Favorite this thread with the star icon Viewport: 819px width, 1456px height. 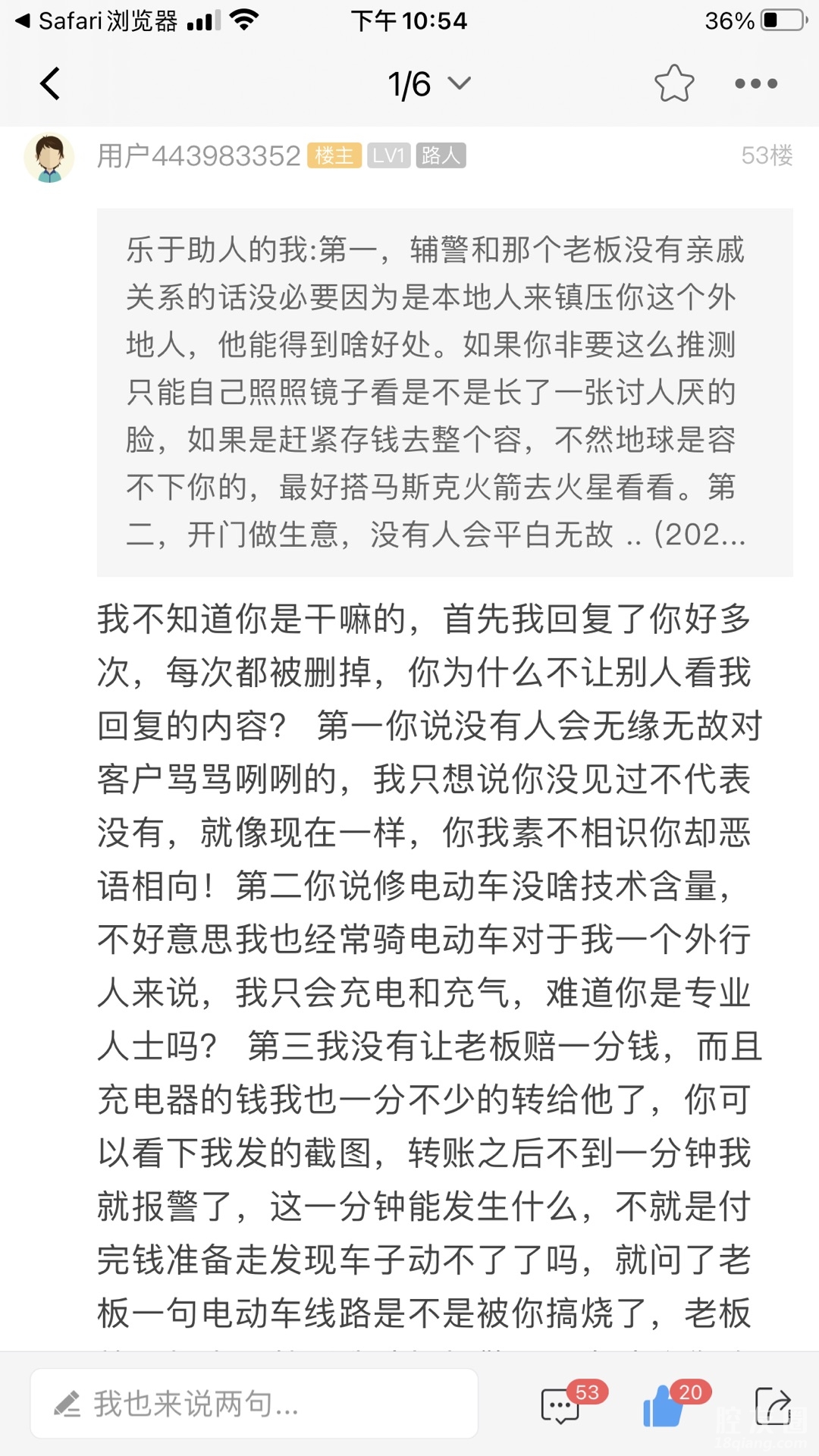[673, 83]
